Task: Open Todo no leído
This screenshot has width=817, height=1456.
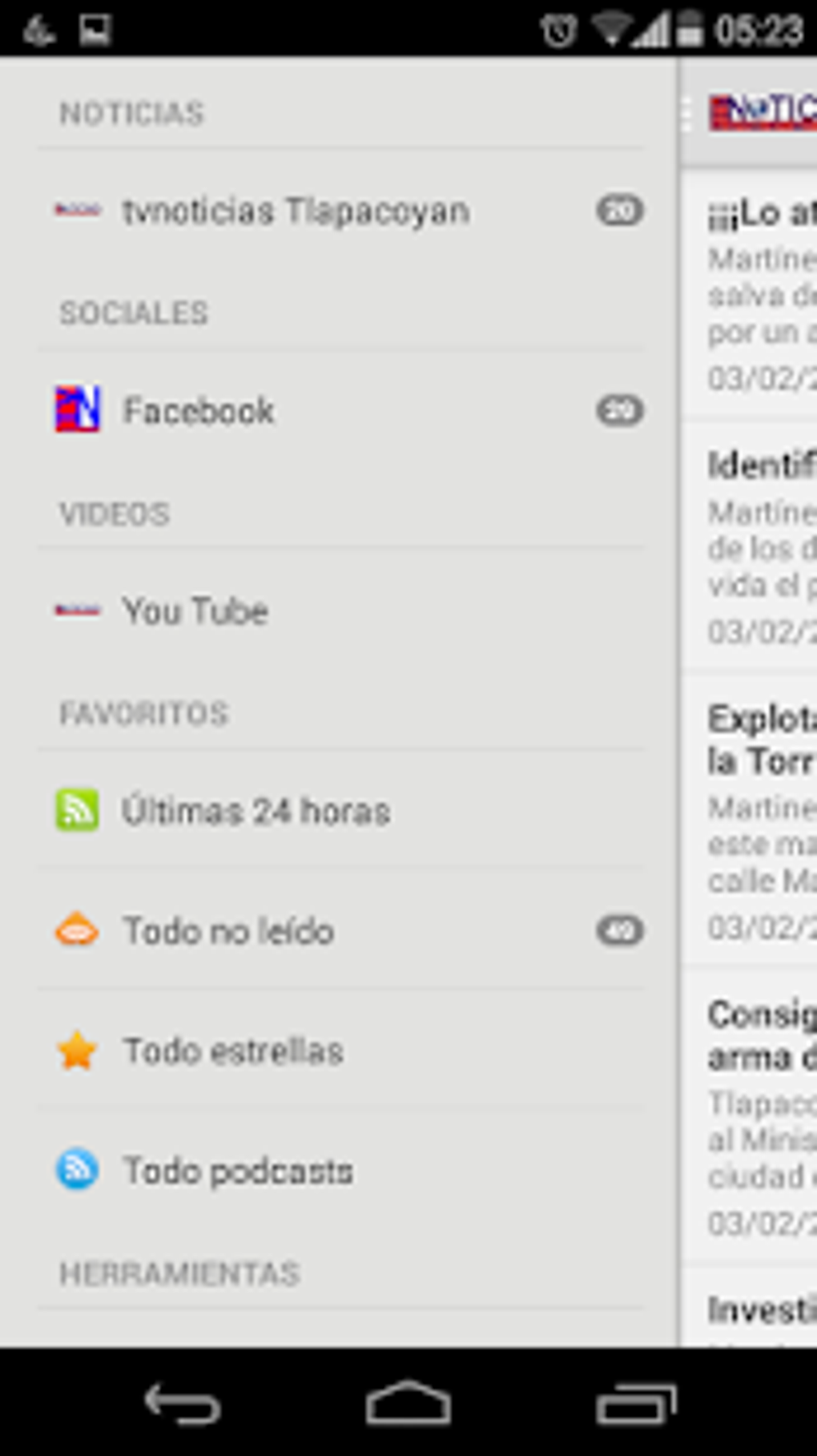Action: point(340,930)
